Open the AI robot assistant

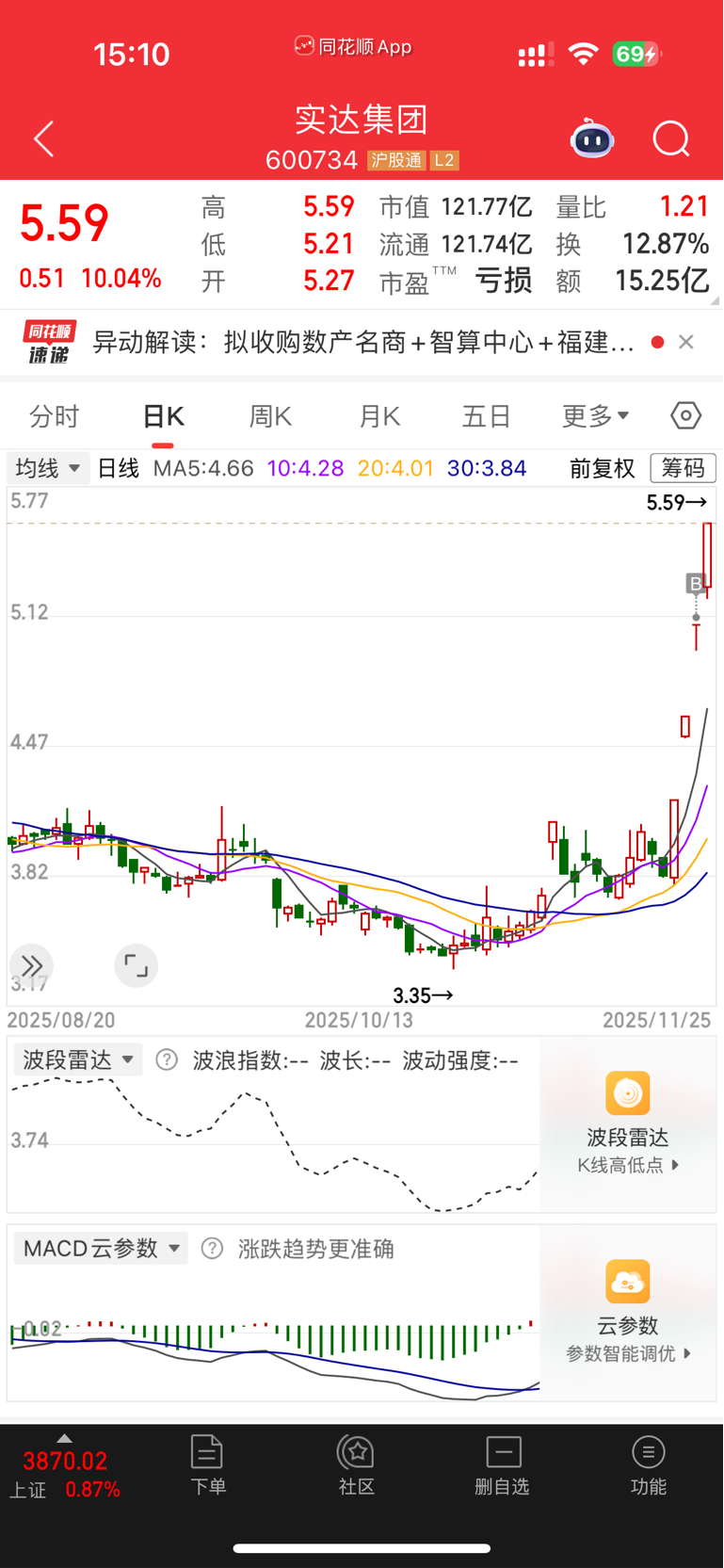click(592, 139)
